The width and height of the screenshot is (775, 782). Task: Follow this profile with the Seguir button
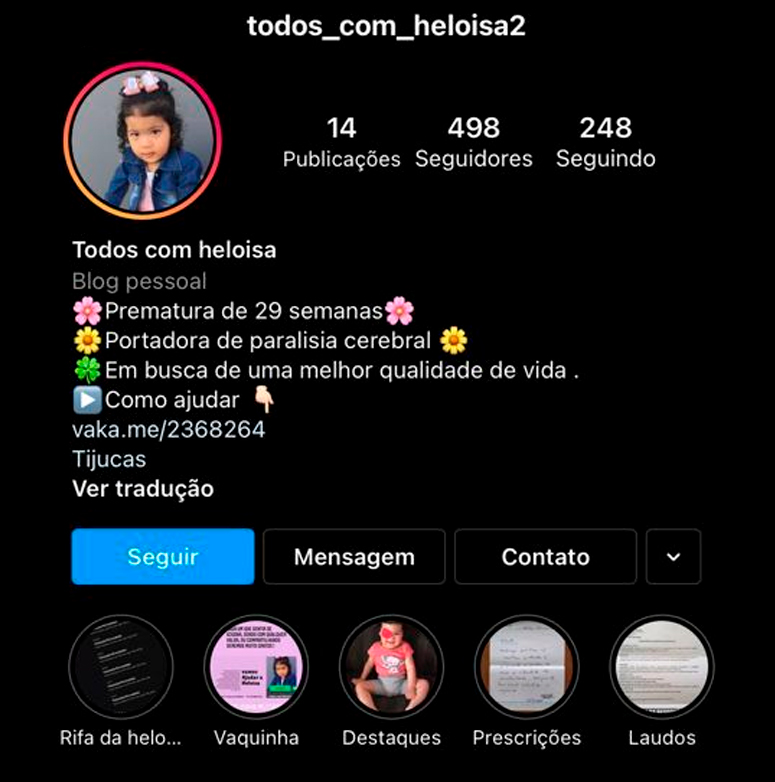162,557
